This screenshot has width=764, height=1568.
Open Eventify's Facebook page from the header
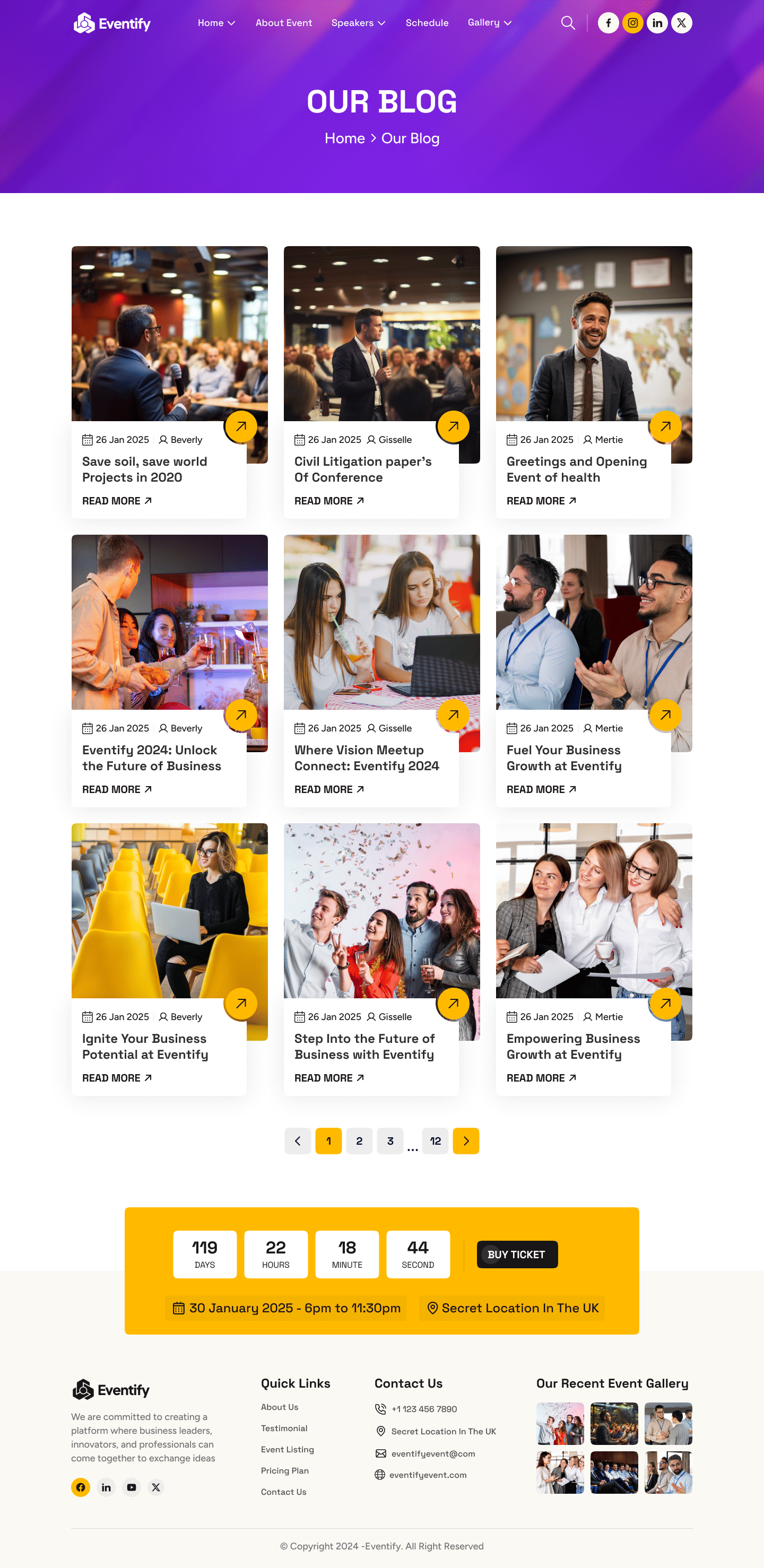[608, 22]
